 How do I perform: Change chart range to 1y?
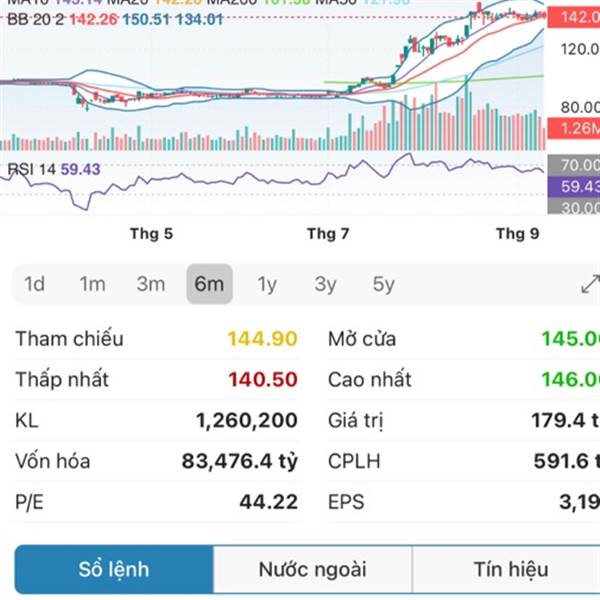(267, 284)
